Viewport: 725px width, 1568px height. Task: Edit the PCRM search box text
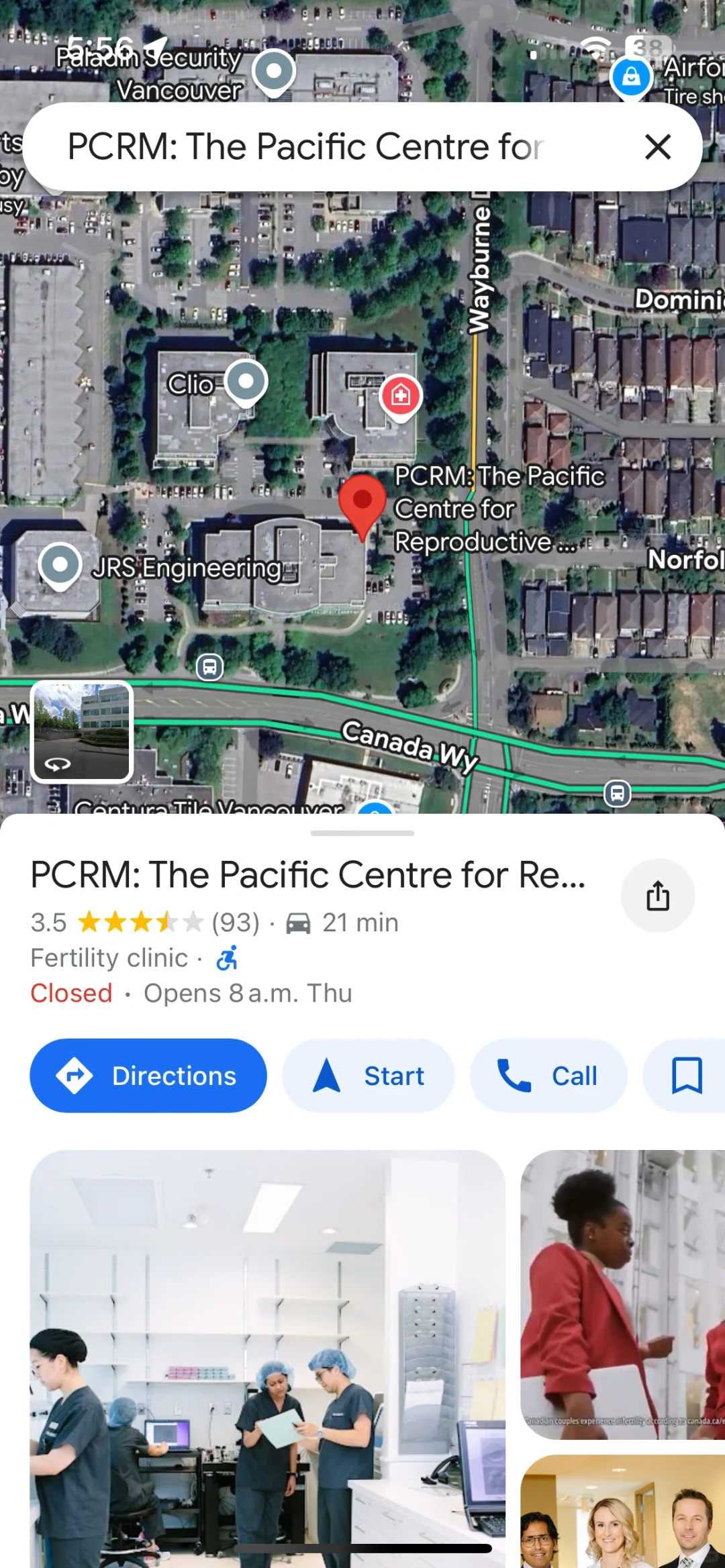[305, 146]
